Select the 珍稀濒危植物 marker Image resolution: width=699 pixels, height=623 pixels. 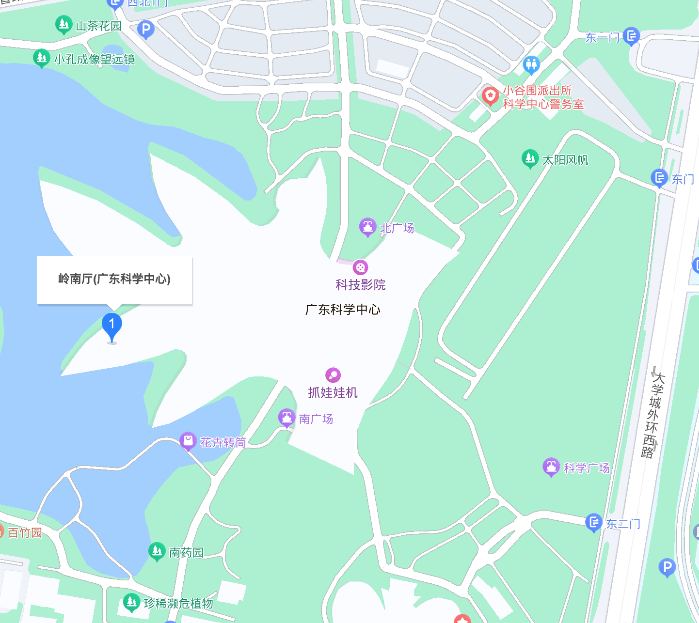pos(131,602)
